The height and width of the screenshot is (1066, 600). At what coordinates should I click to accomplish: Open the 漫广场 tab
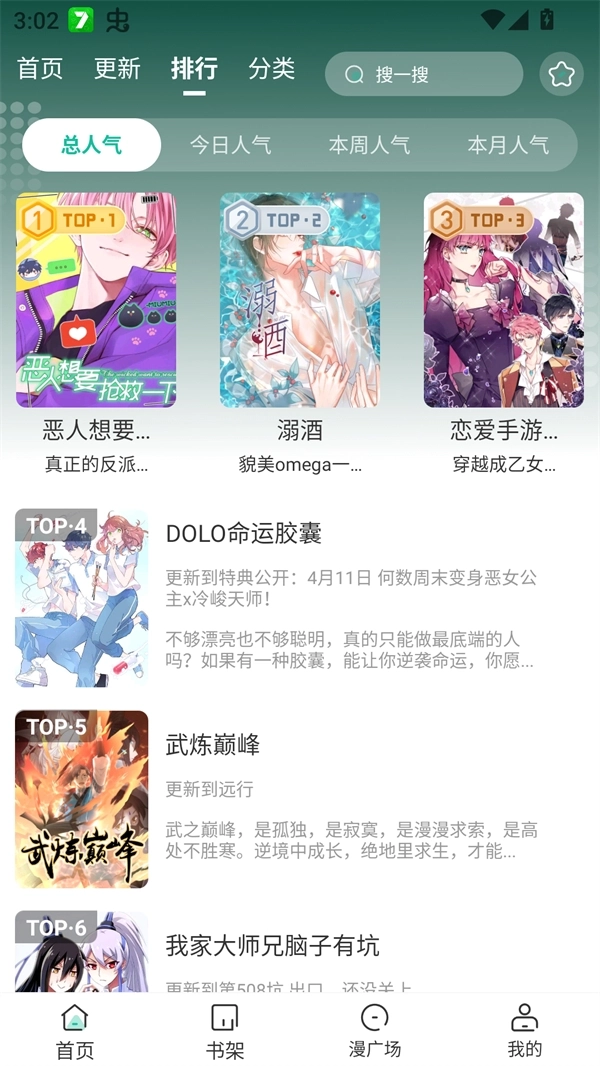(374, 1030)
